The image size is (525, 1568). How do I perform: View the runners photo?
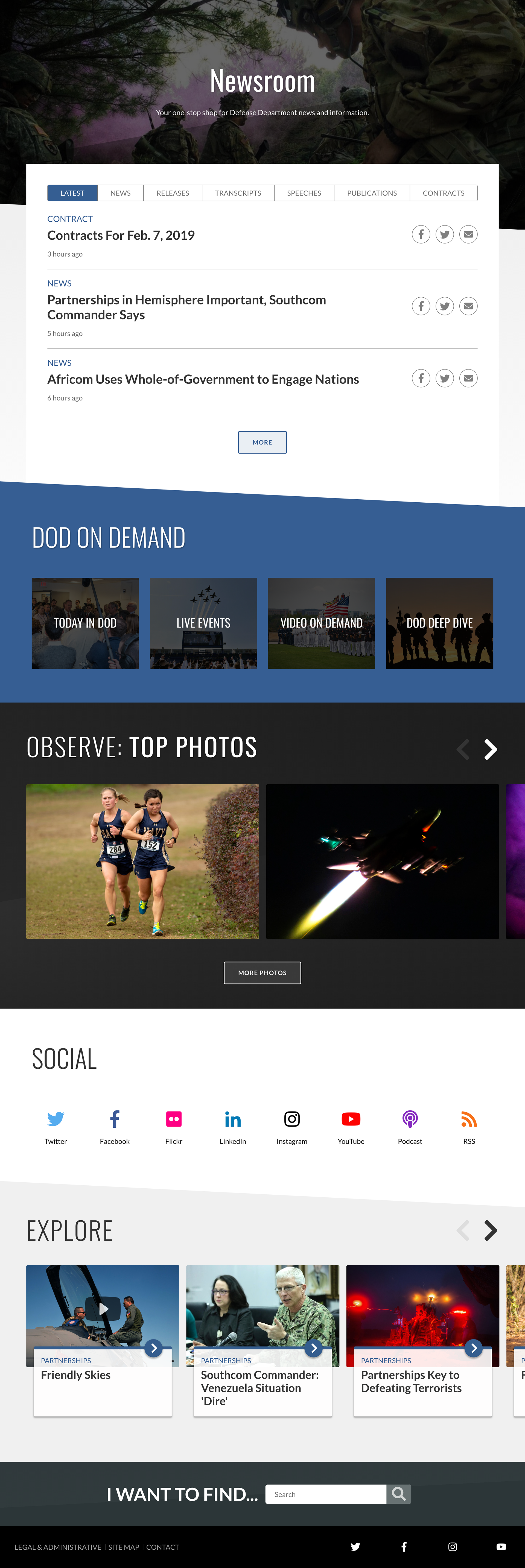pyautogui.click(x=142, y=861)
